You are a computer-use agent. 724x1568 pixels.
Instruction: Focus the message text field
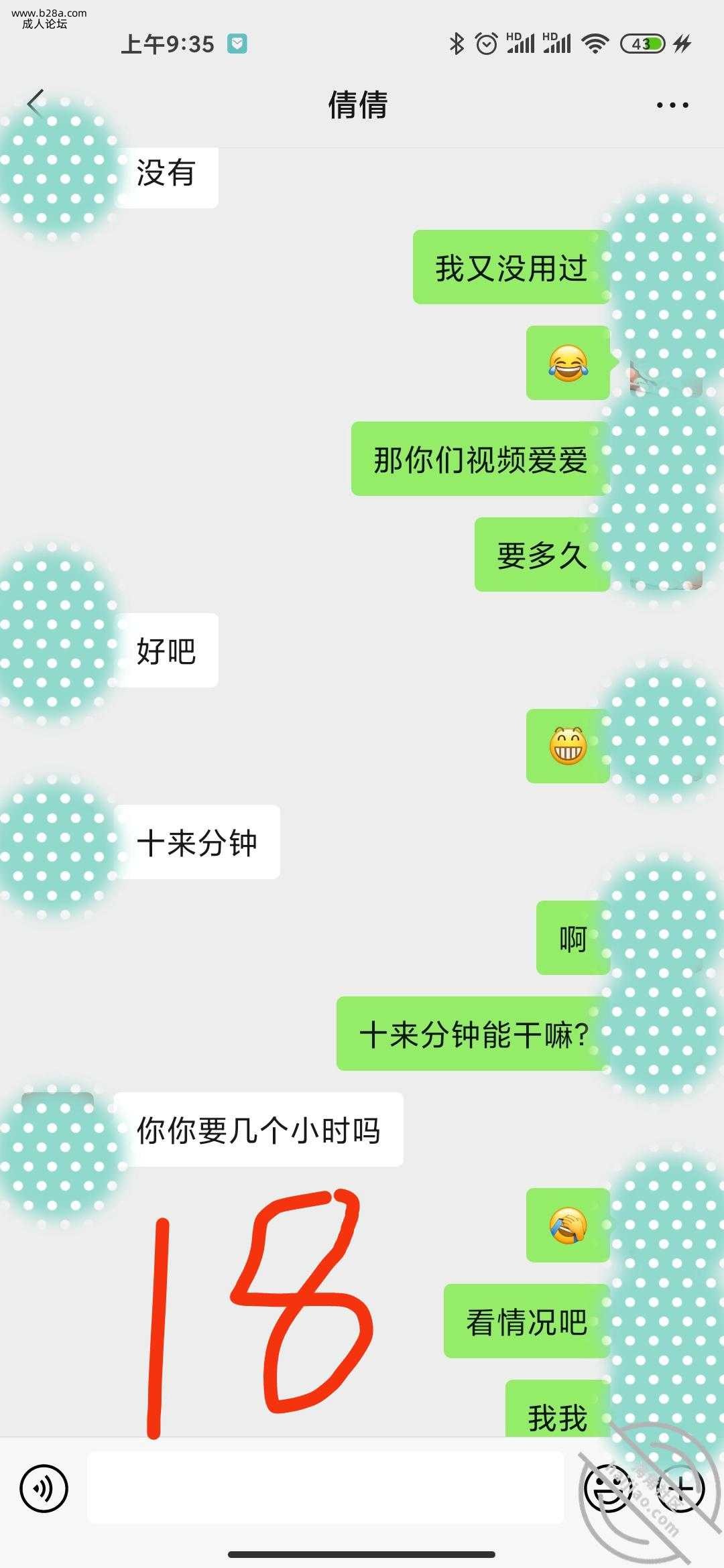[x=325, y=1488]
